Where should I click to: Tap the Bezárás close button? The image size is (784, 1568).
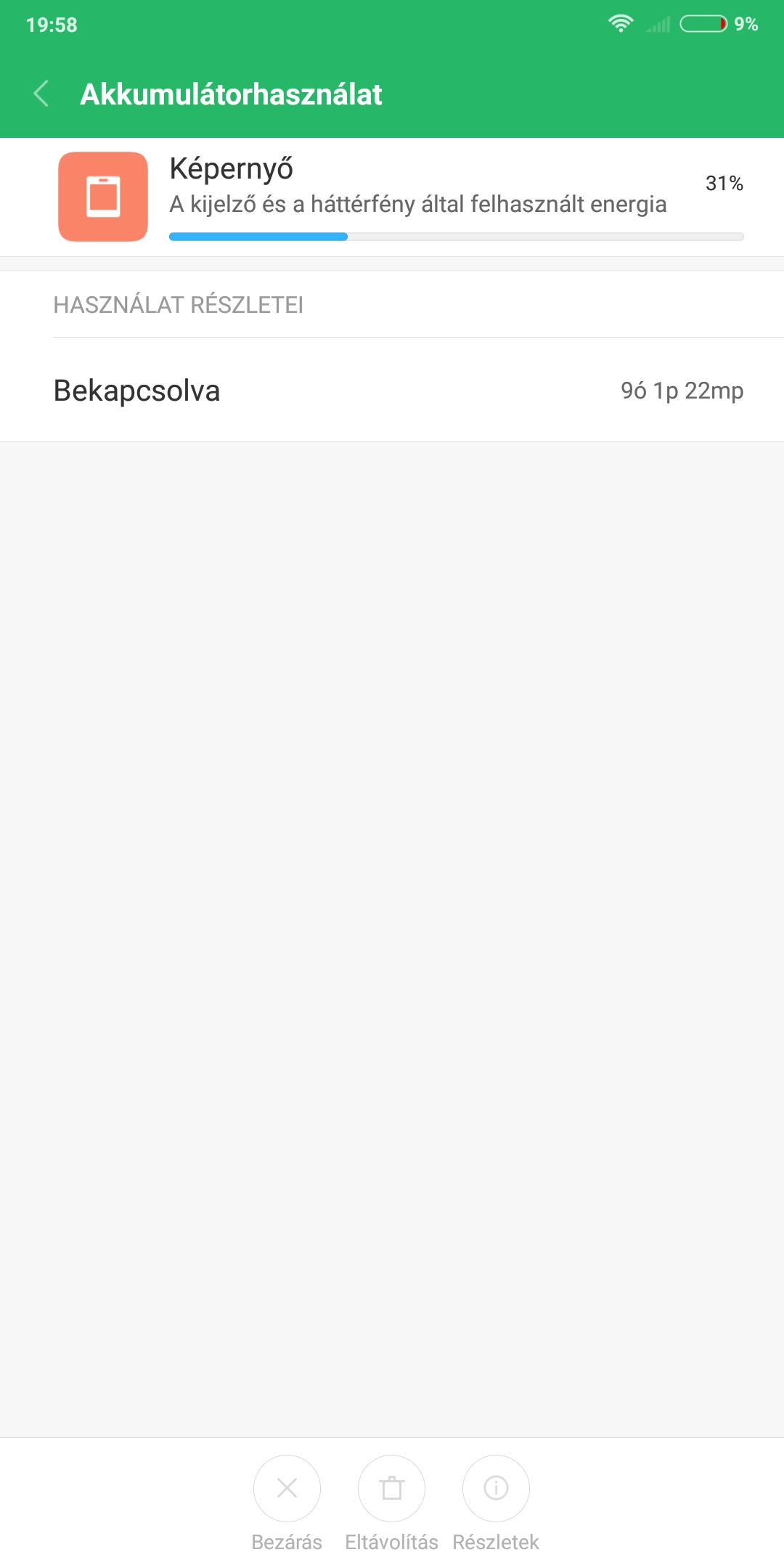pos(287,1488)
